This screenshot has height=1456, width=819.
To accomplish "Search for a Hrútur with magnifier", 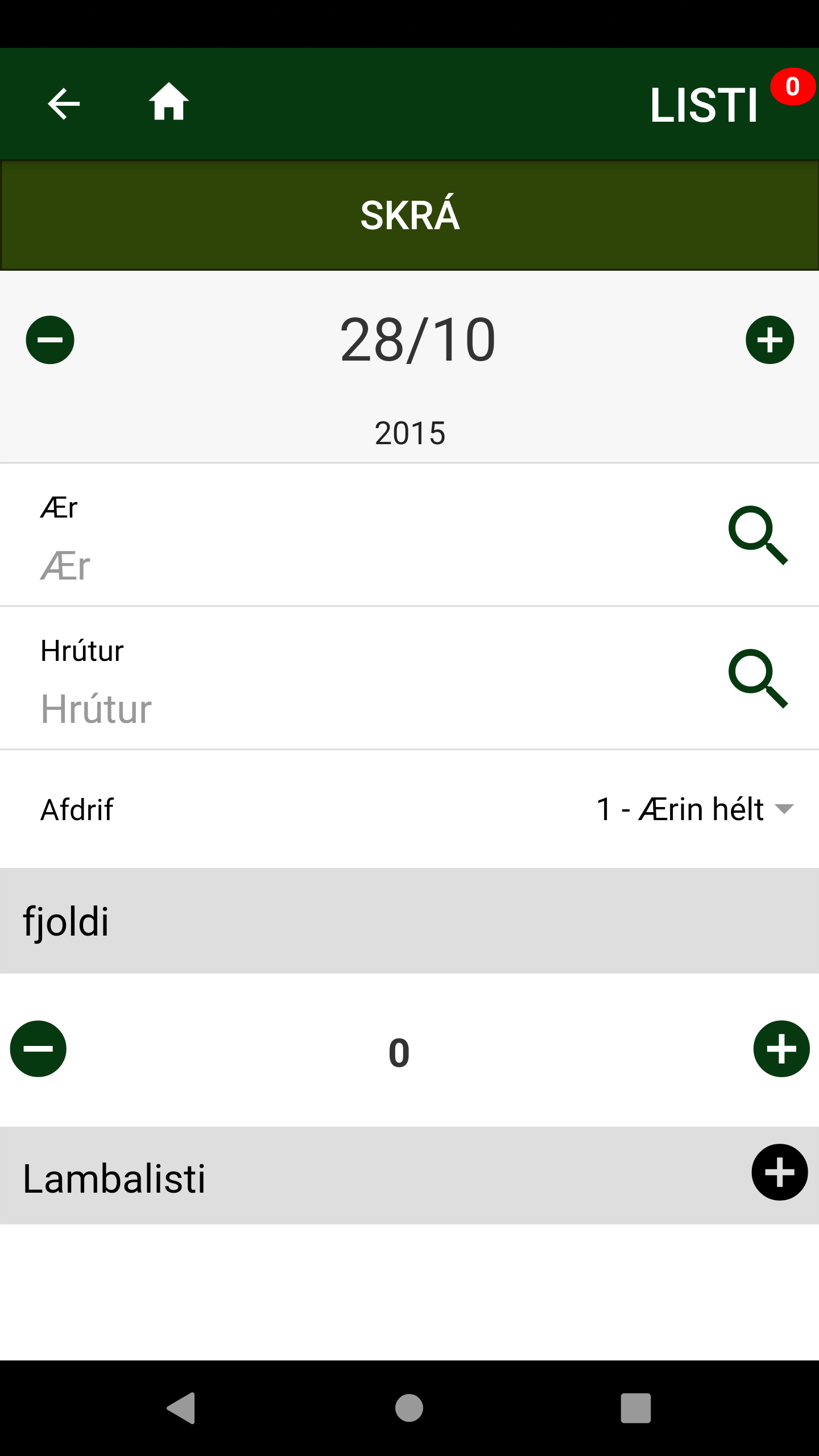I will [758, 679].
